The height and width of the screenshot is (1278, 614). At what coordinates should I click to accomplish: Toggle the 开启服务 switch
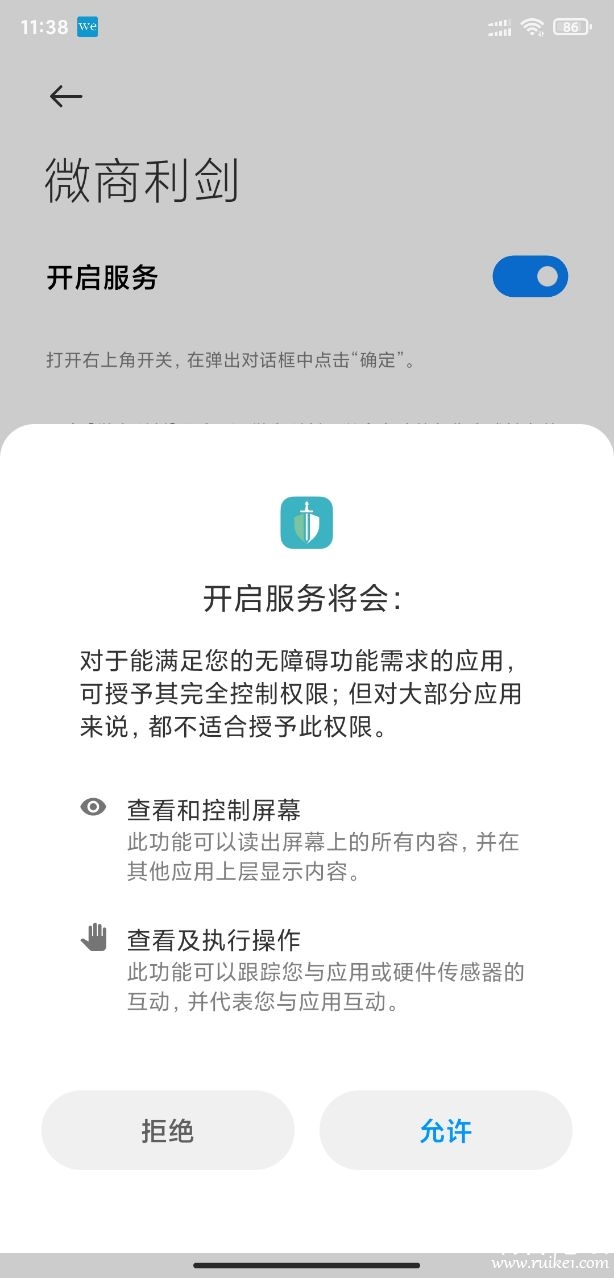click(x=530, y=277)
